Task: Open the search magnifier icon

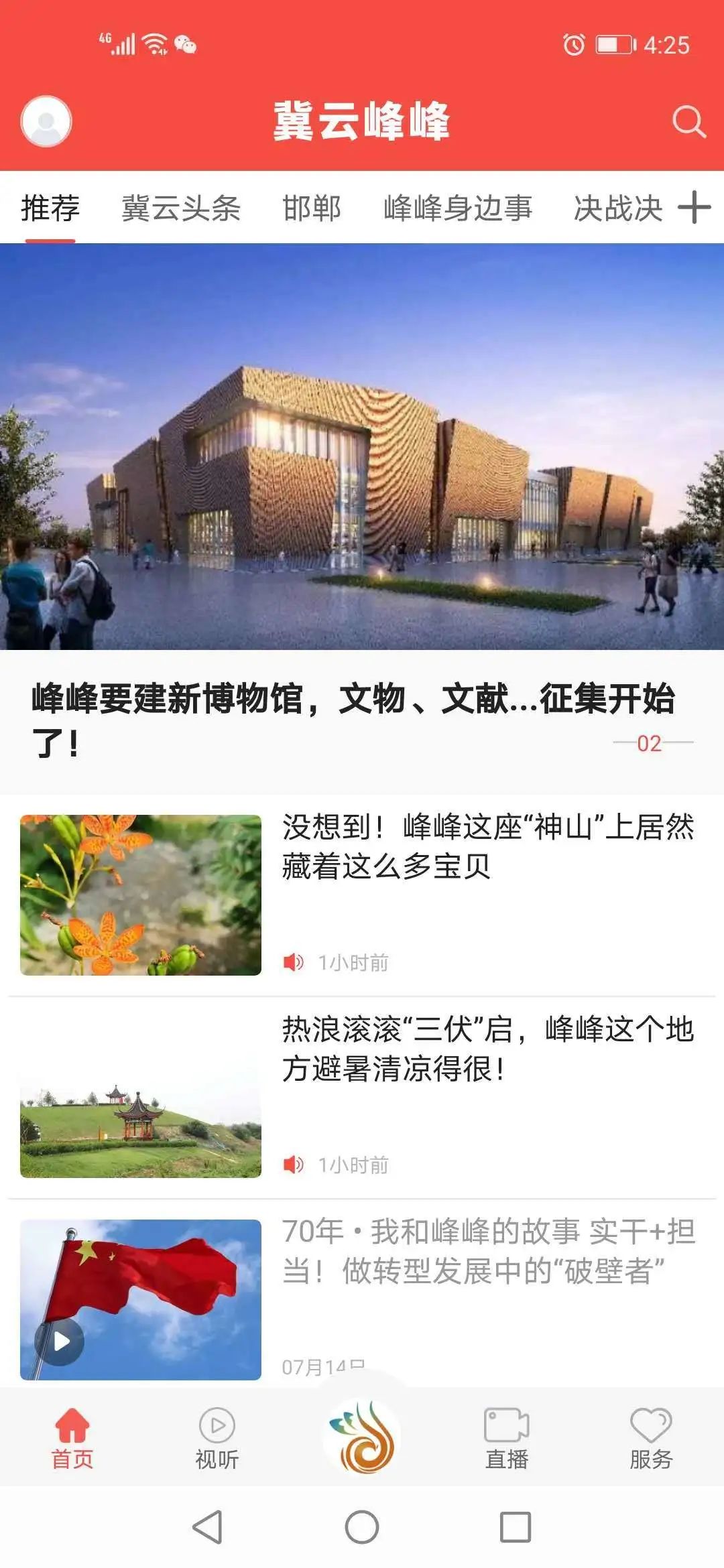Action: [x=688, y=122]
